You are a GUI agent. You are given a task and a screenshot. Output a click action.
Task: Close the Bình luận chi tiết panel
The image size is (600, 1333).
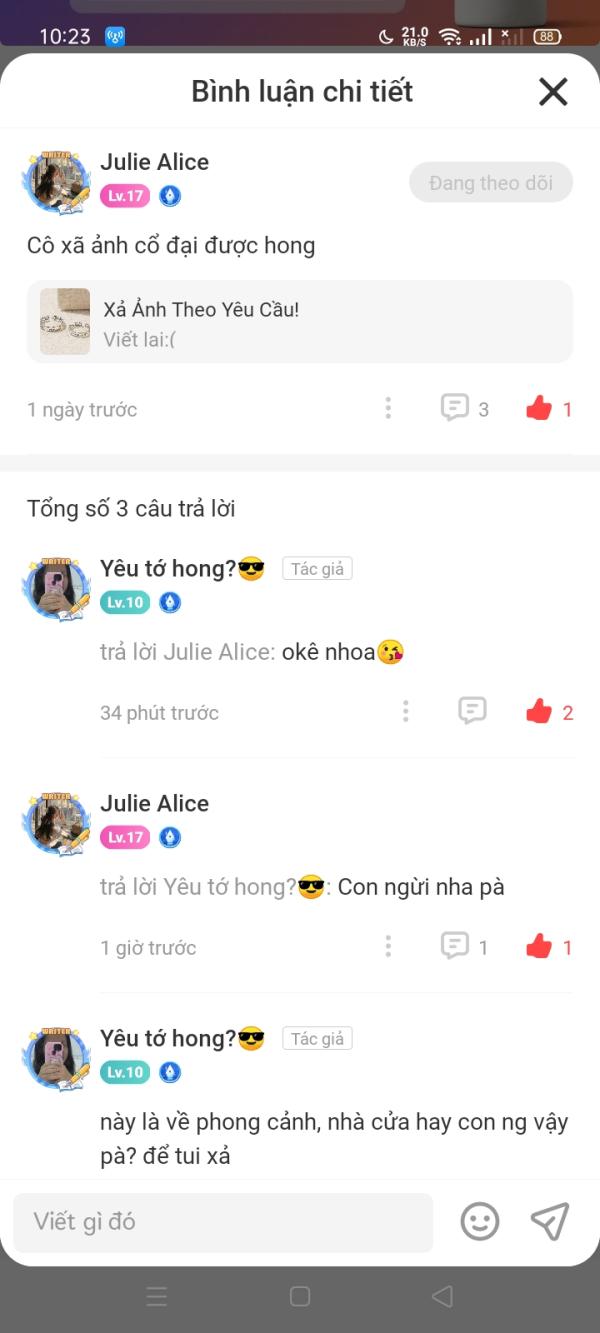(x=552, y=92)
